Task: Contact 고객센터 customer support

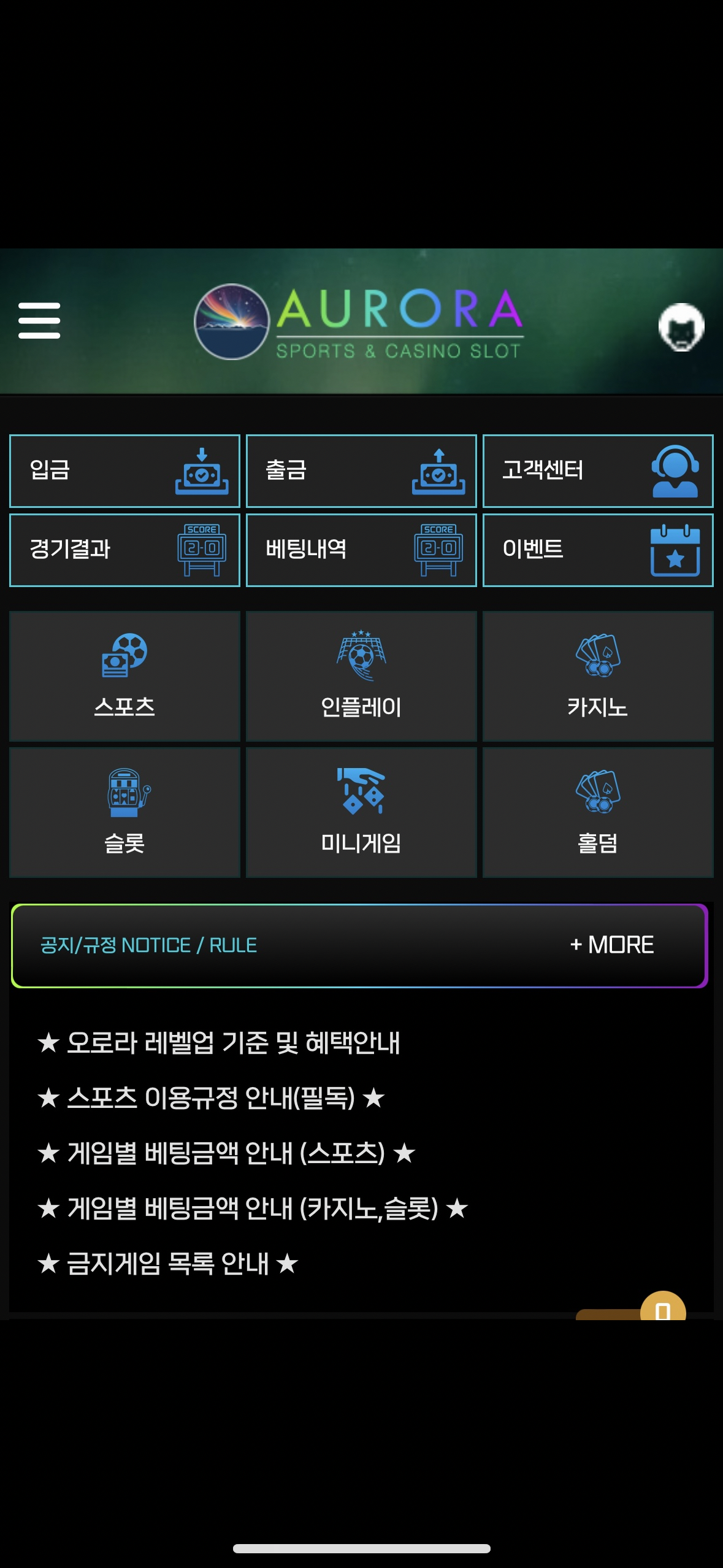Action: point(598,471)
